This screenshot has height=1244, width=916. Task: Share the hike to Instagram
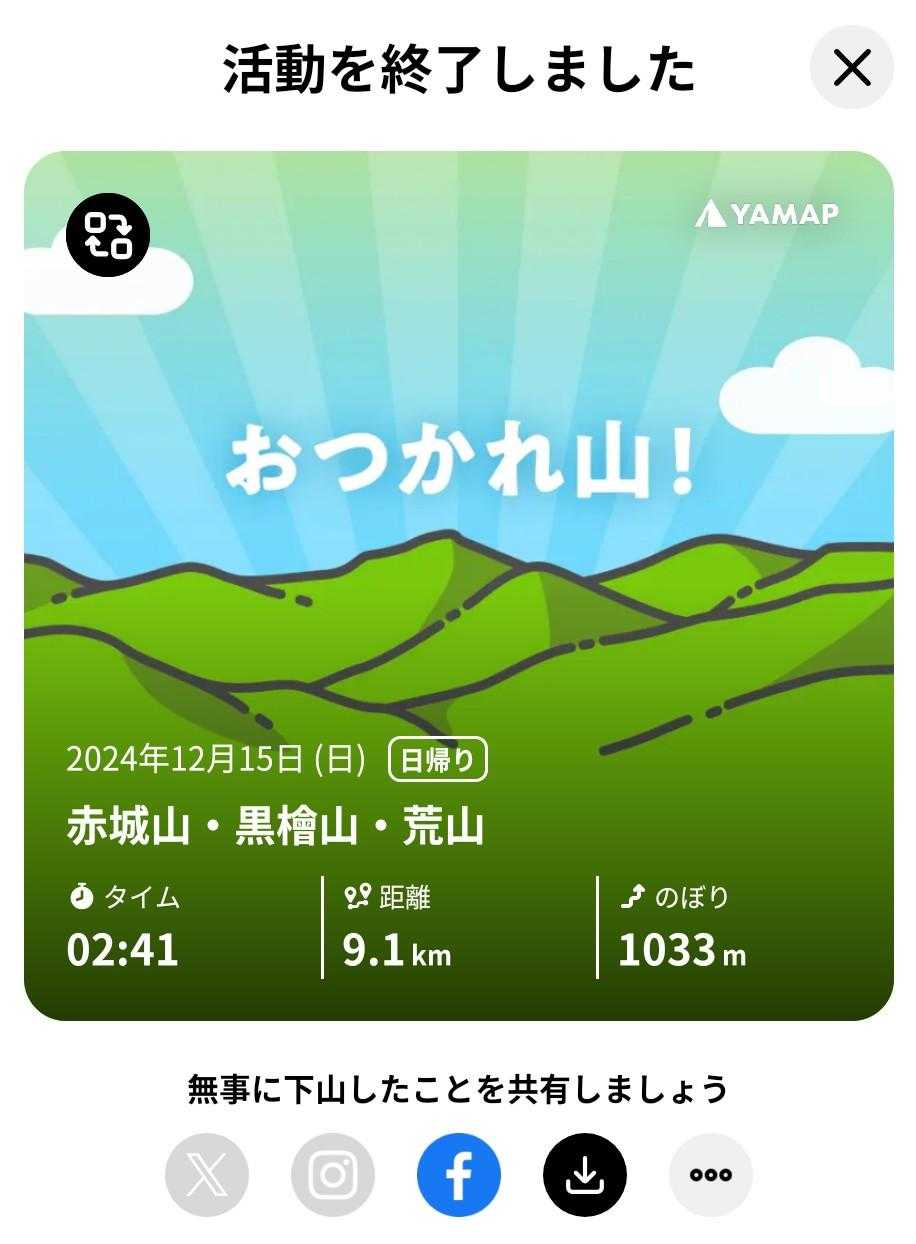333,1176
